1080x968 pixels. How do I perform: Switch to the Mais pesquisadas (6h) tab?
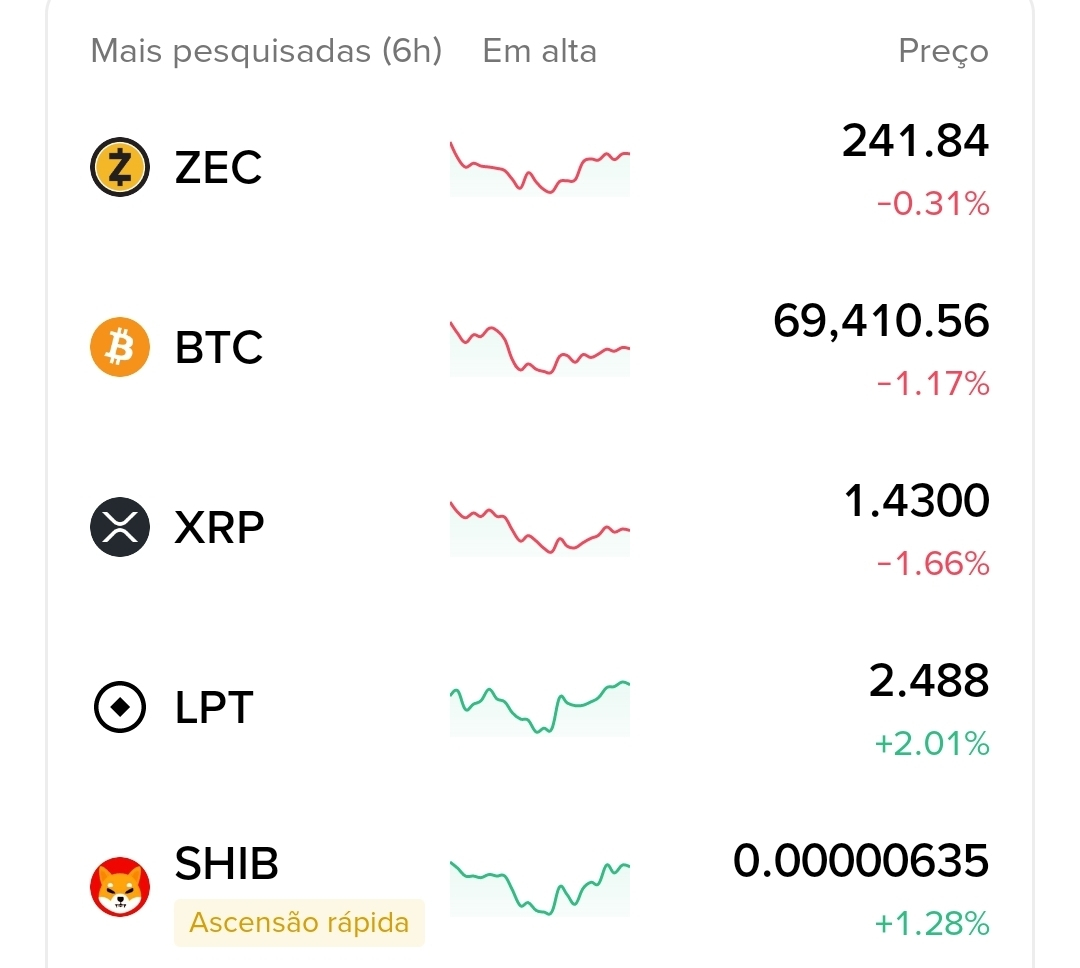click(266, 51)
